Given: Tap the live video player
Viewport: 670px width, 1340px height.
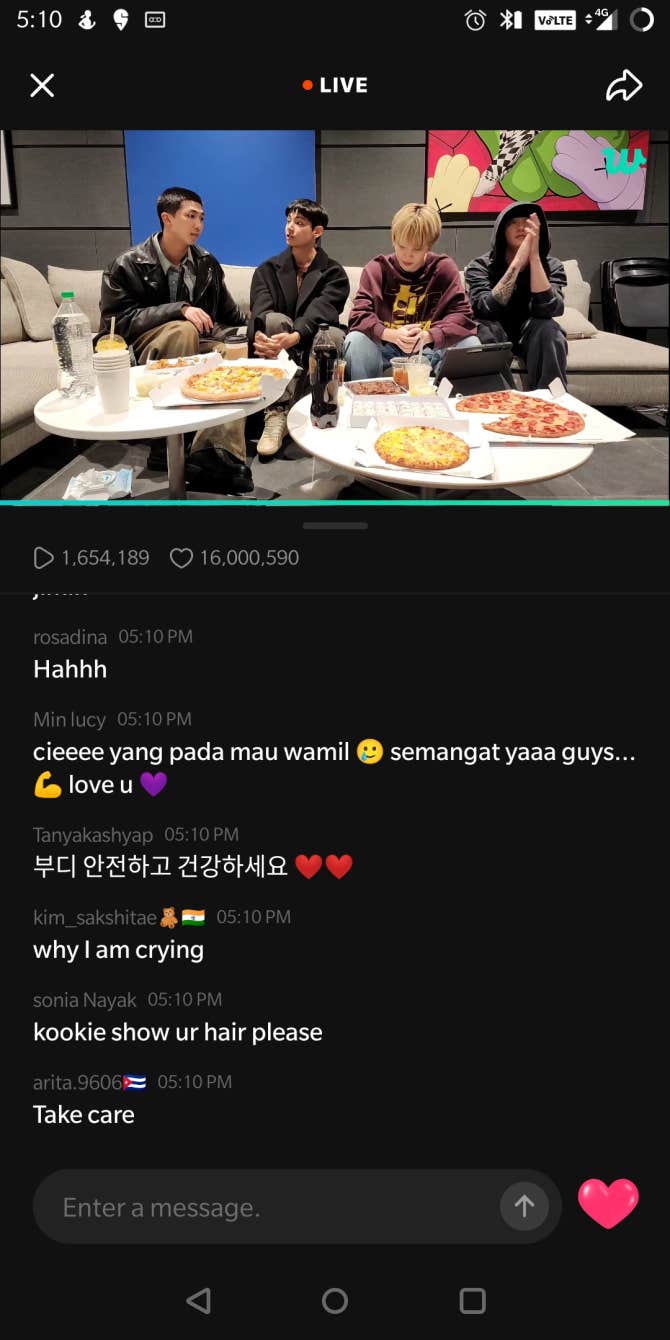Looking at the screenshot, I should coord(335,315).
